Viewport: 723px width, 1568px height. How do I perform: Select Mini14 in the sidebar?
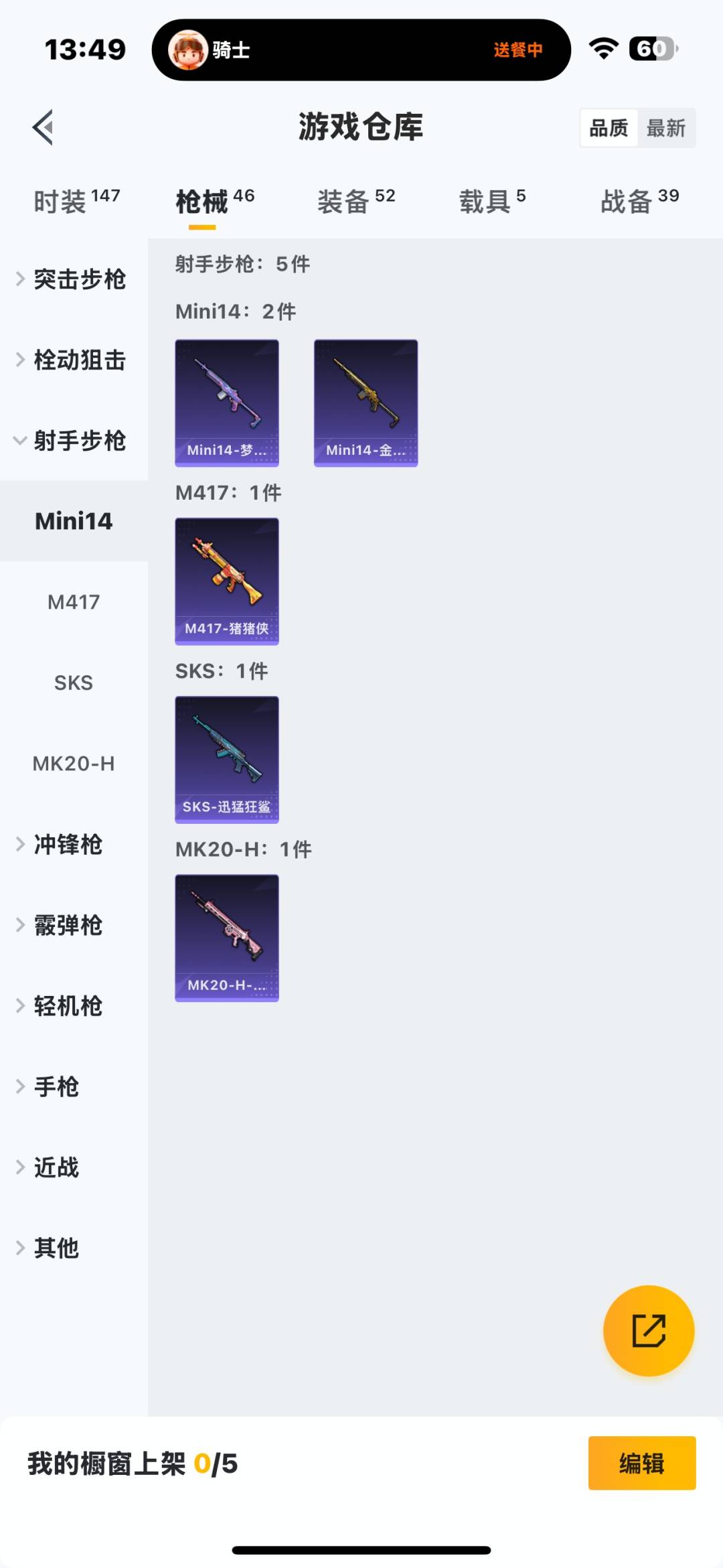[x=74, y=521]
